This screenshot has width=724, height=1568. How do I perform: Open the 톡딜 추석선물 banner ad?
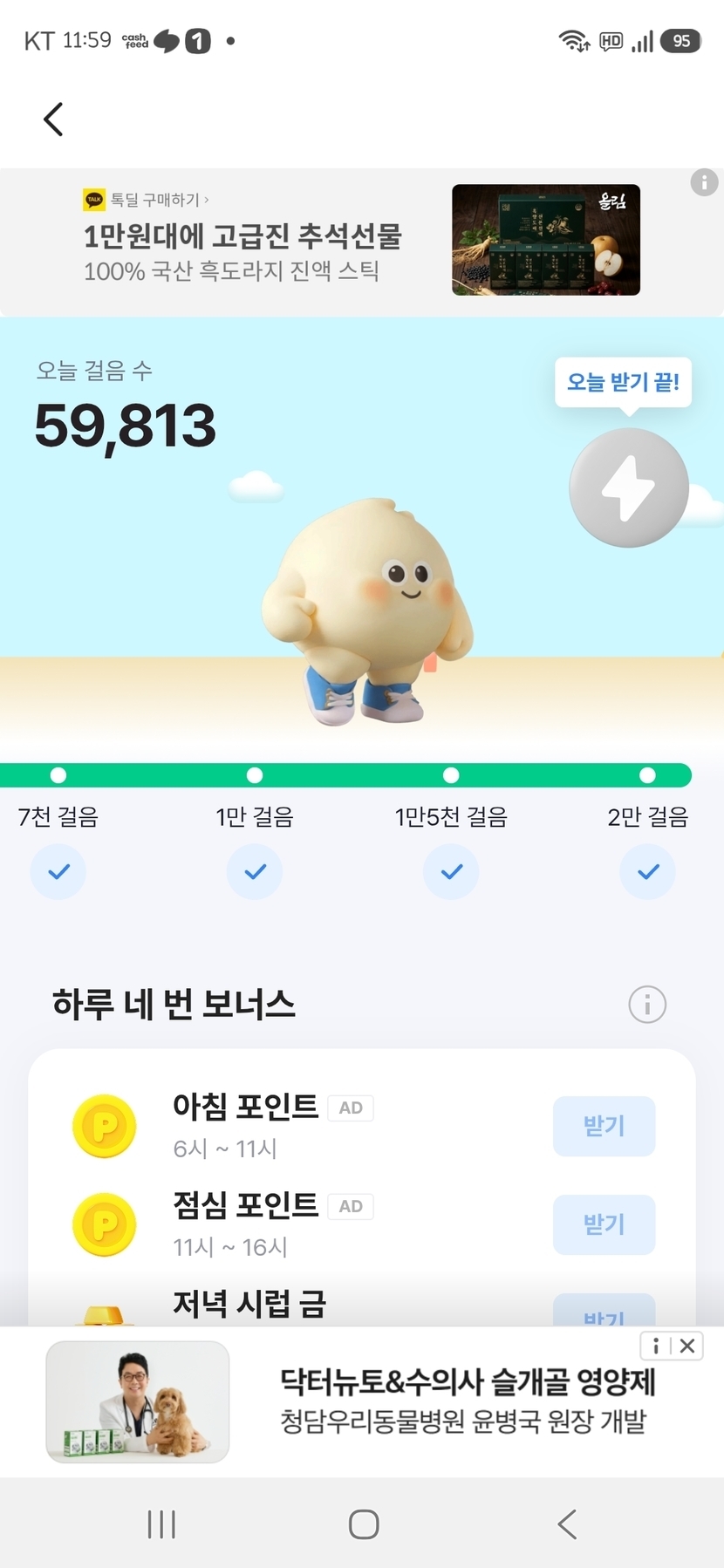(361, 242)
